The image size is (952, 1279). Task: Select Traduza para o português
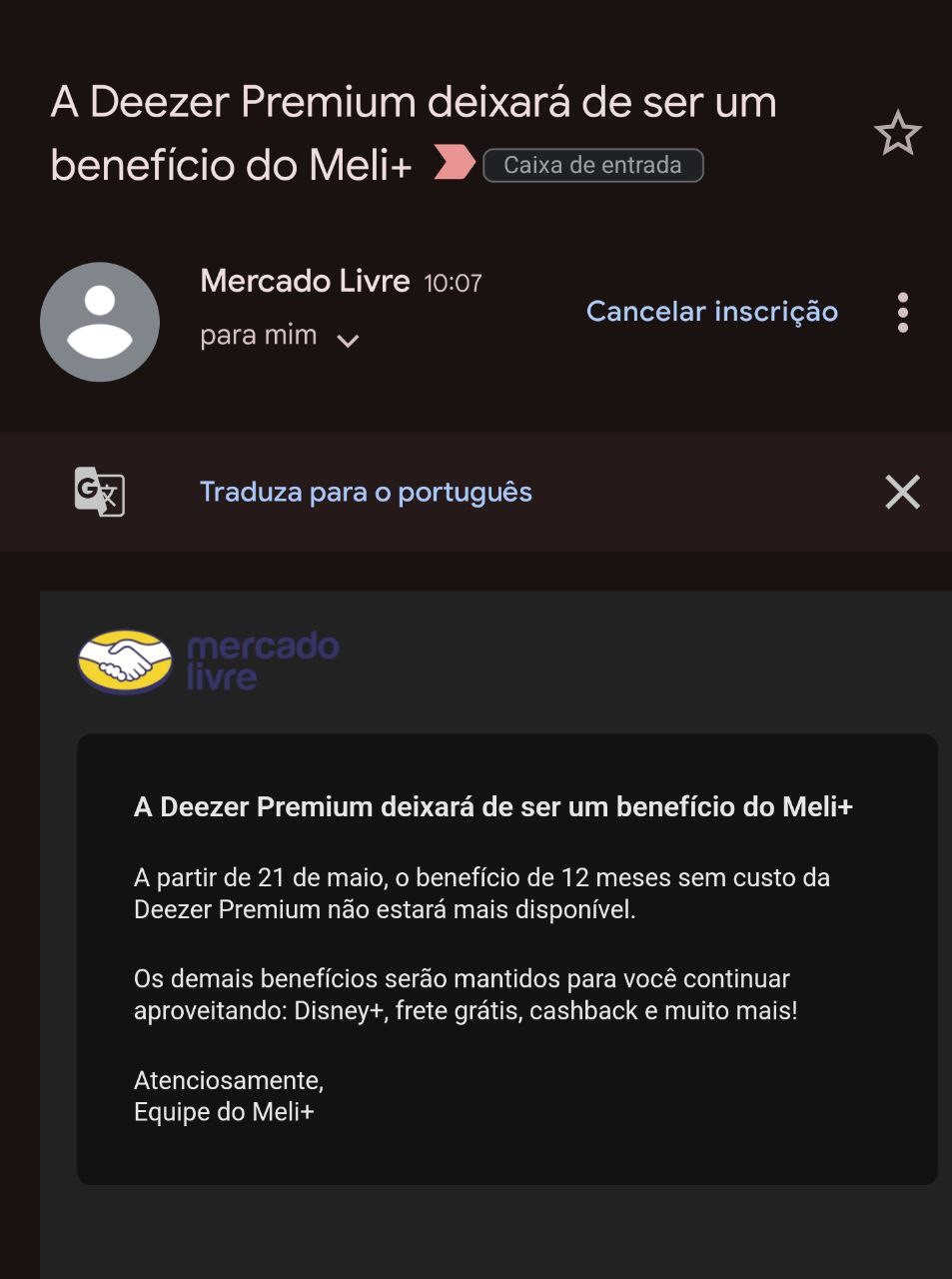coord(366,493)
